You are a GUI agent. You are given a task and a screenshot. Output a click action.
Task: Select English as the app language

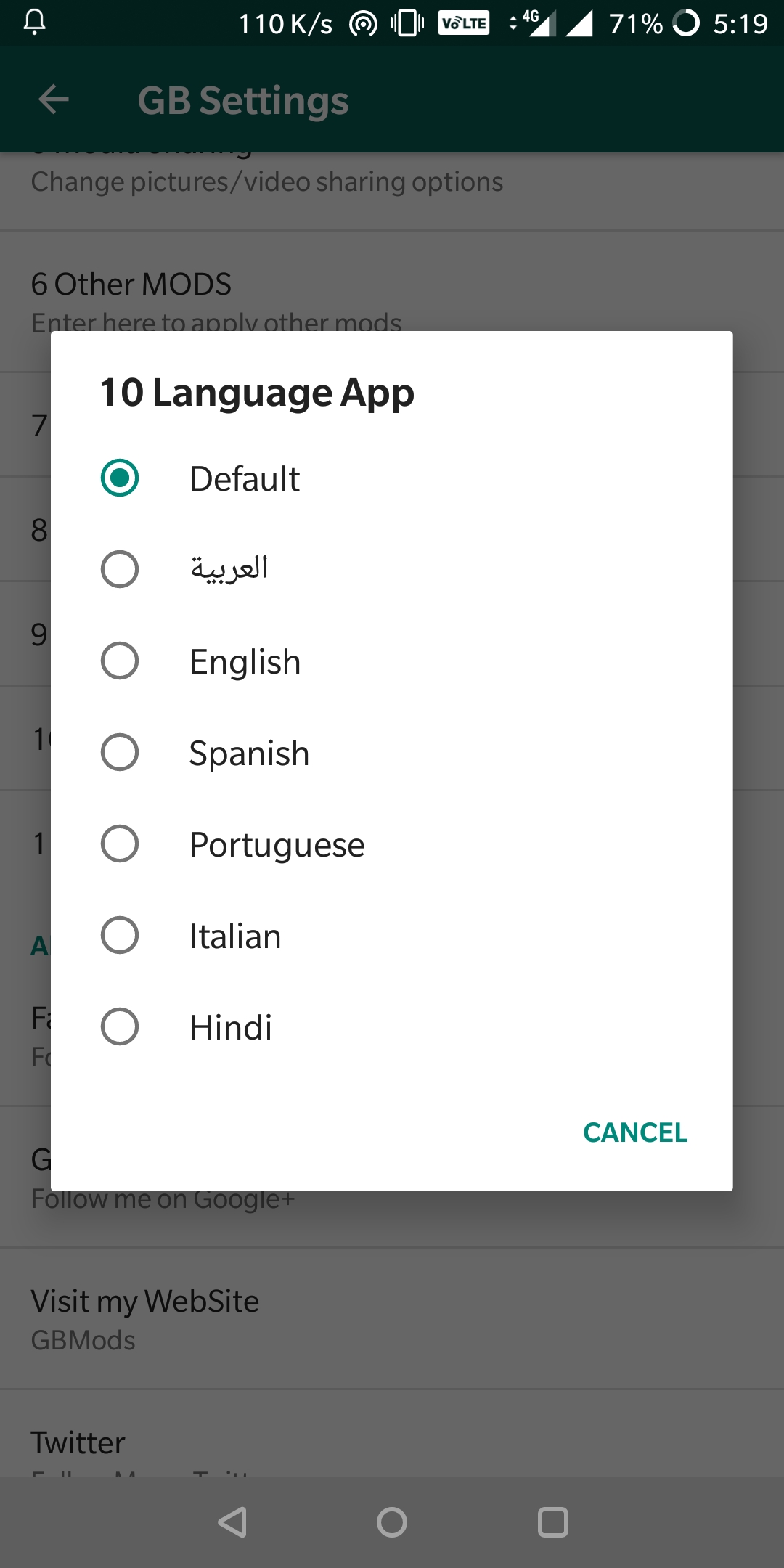pyautogui.click(x=391, y=661)
